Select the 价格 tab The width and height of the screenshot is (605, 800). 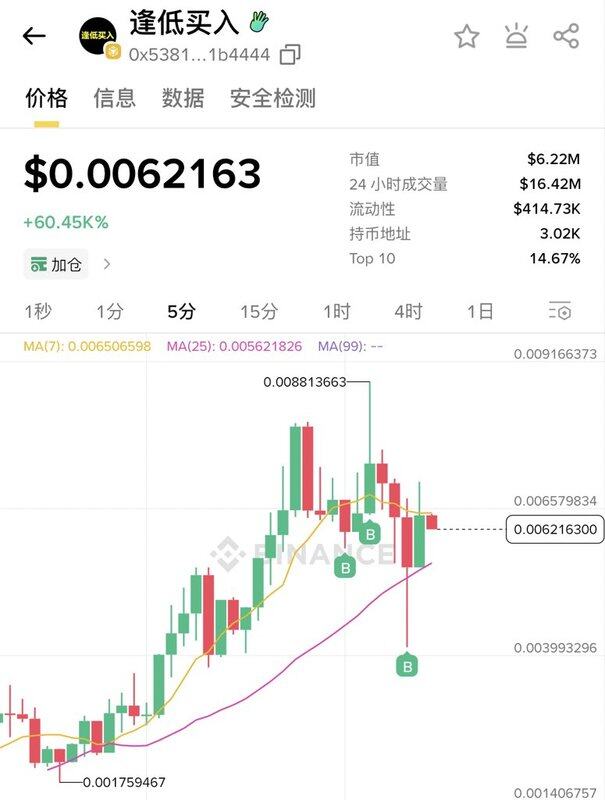pyautogui.click(x=46, y=98)
